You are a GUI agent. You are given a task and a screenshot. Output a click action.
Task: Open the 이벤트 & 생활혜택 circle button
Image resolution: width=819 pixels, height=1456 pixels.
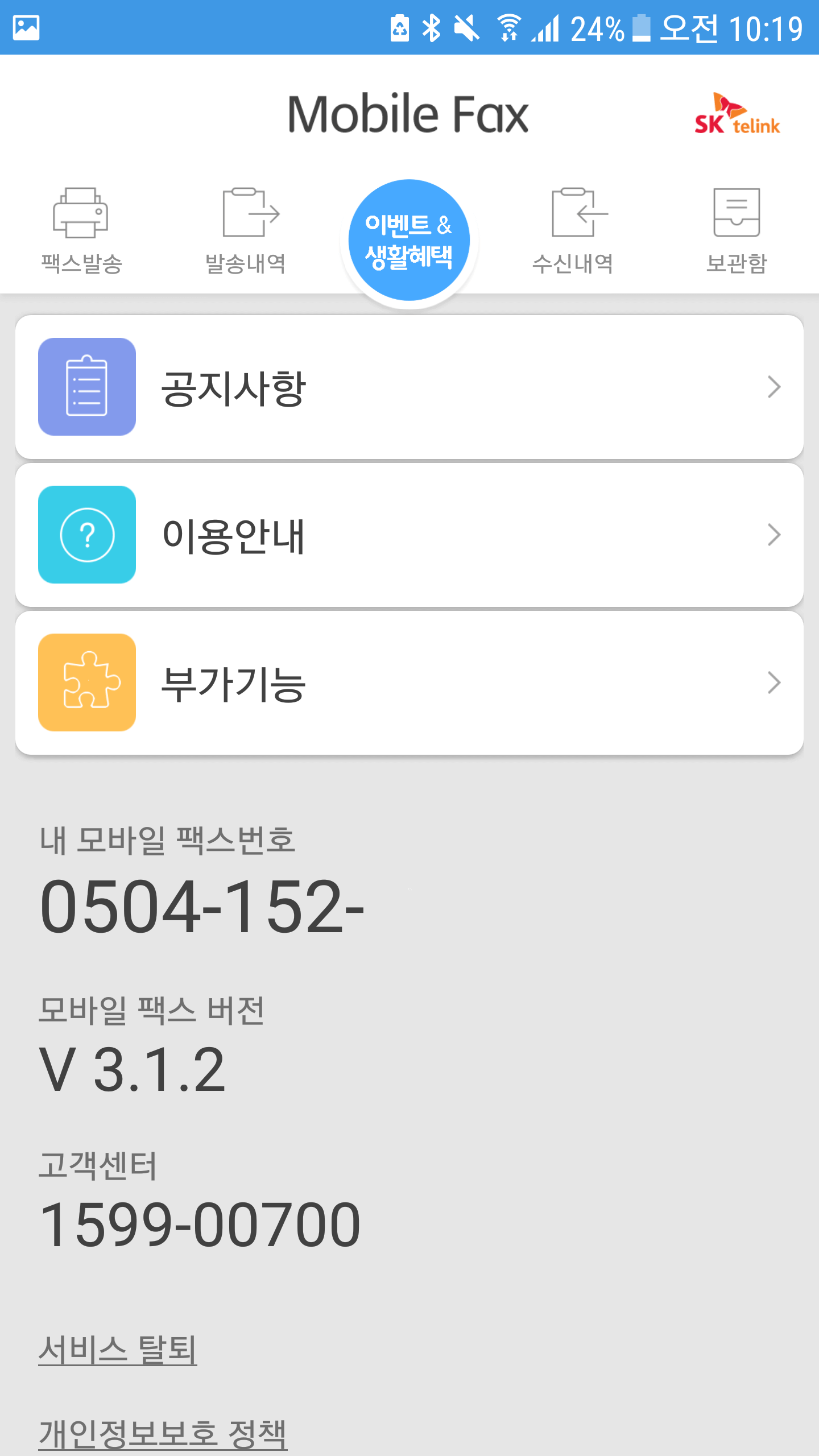click(x=409, y=240)
